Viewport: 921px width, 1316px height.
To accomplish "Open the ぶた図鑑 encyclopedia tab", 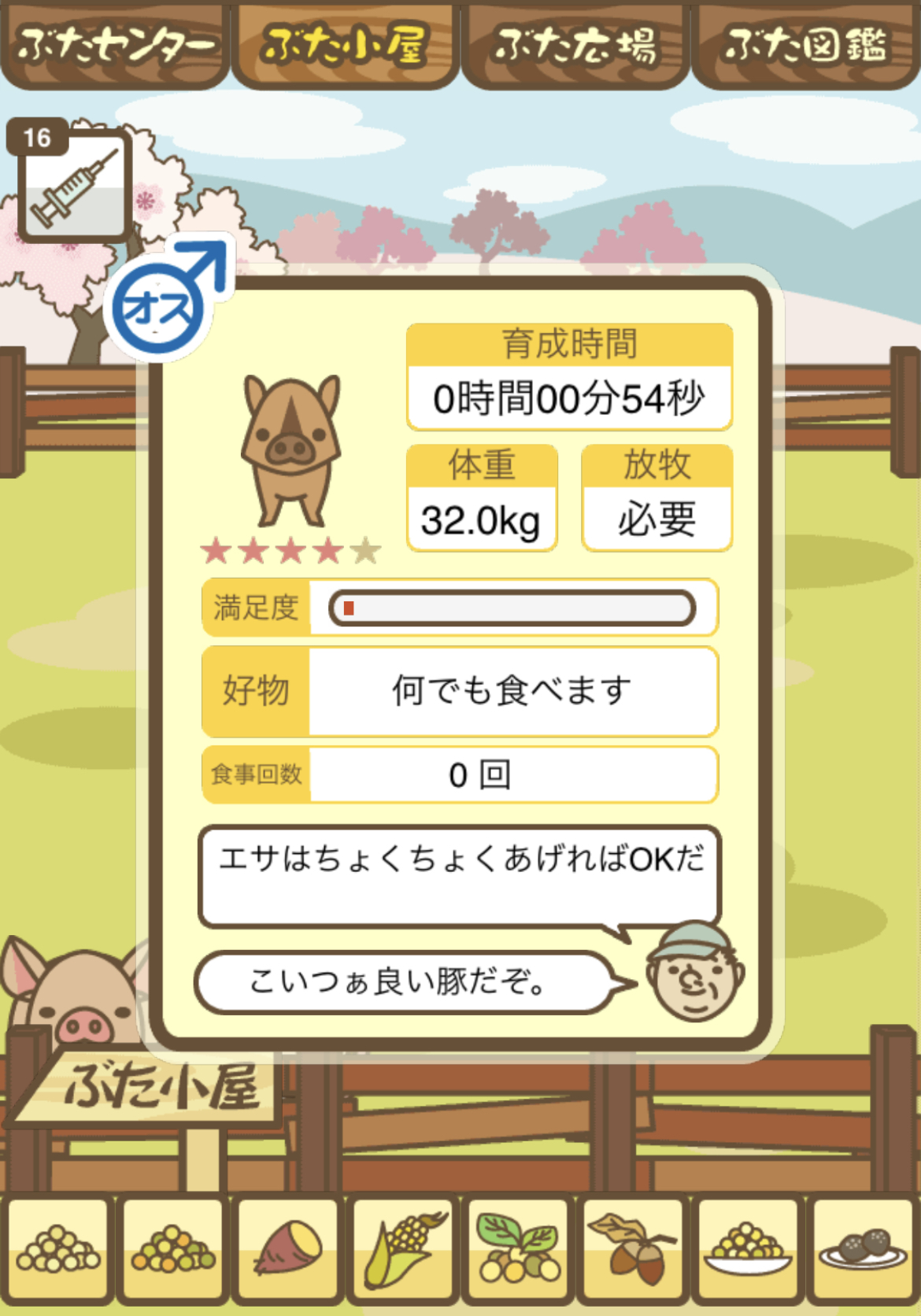I will tap(805, 45).
